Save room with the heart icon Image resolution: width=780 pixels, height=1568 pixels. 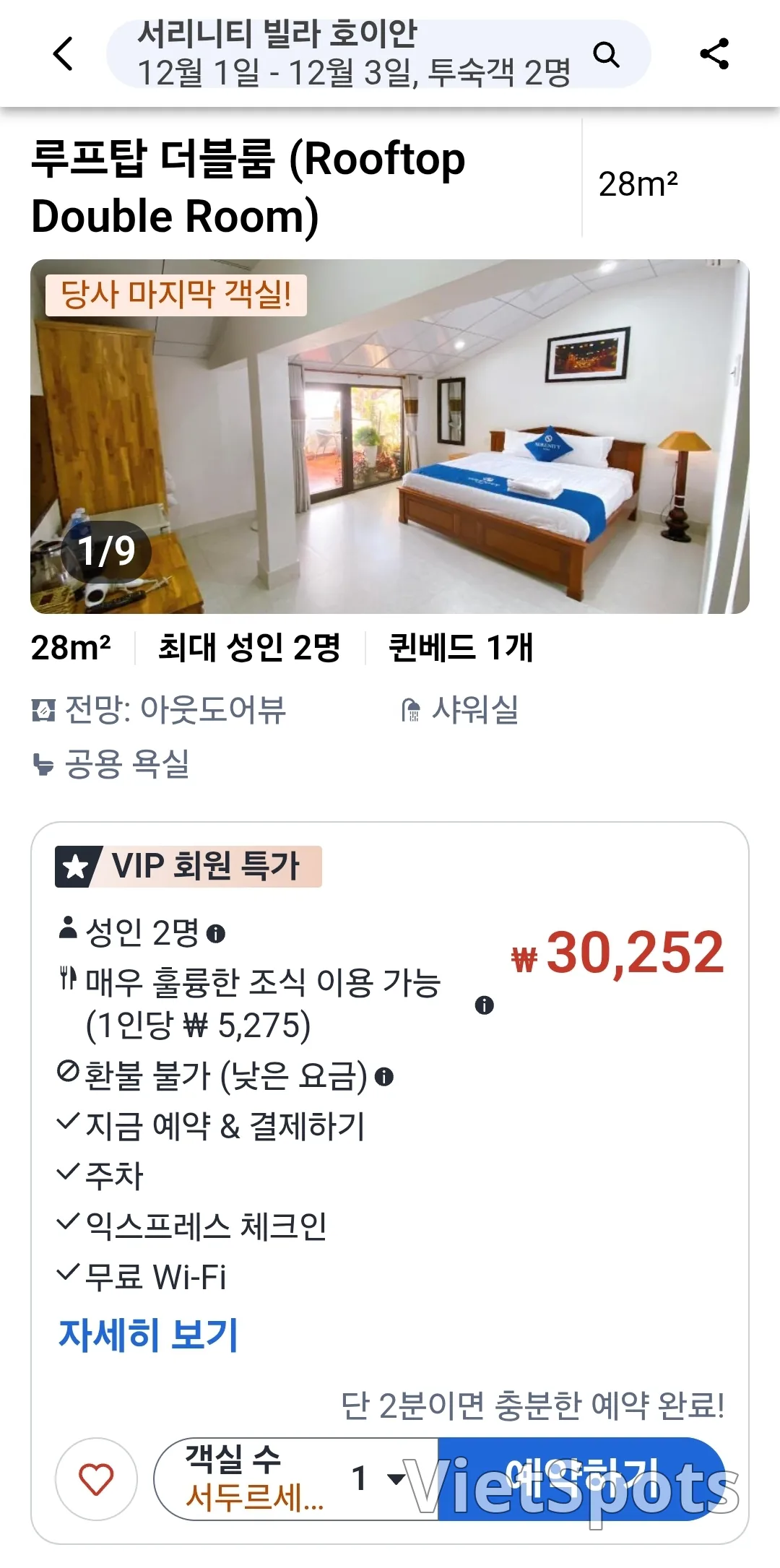click(x=96, y=1479)
